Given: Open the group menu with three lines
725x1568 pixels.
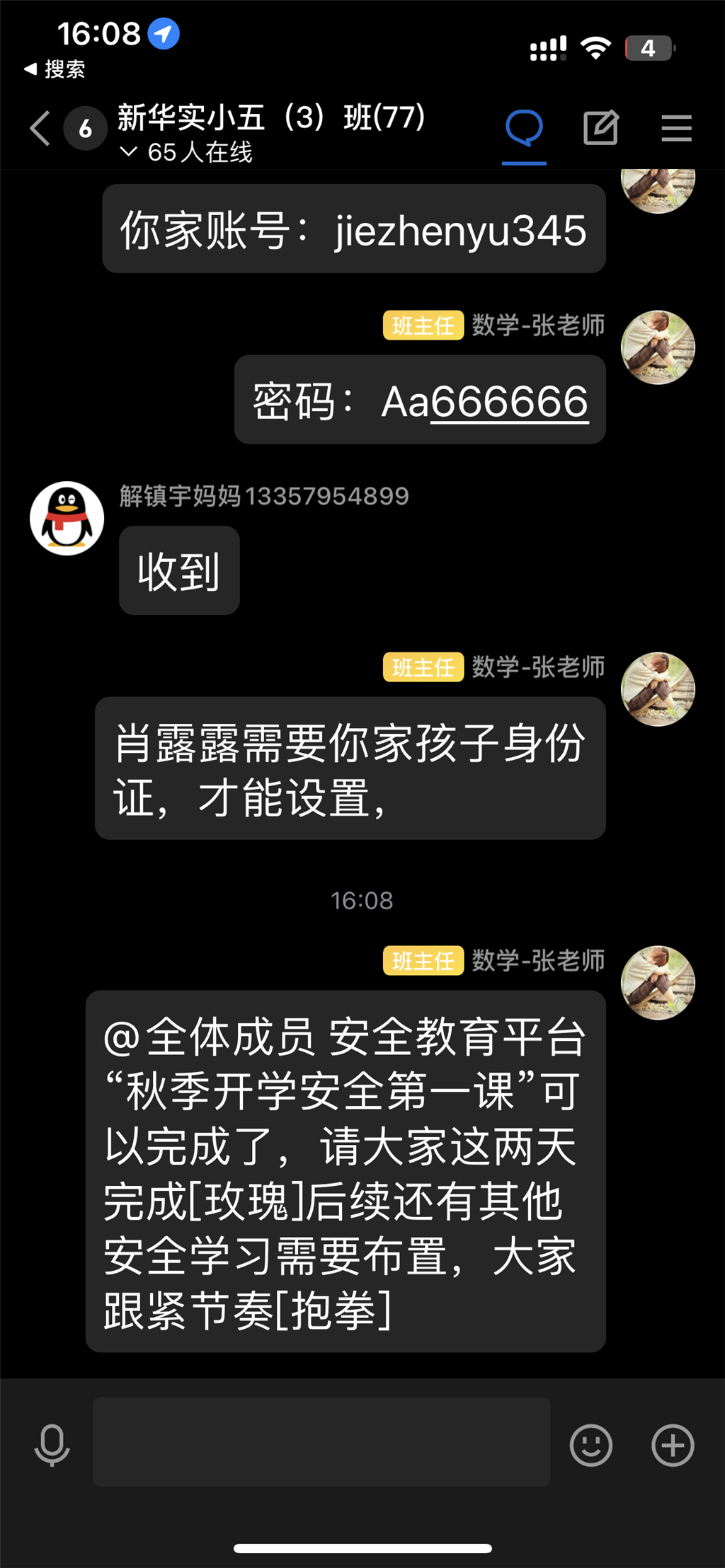Looking at the screenshot, I should (676, 129).
